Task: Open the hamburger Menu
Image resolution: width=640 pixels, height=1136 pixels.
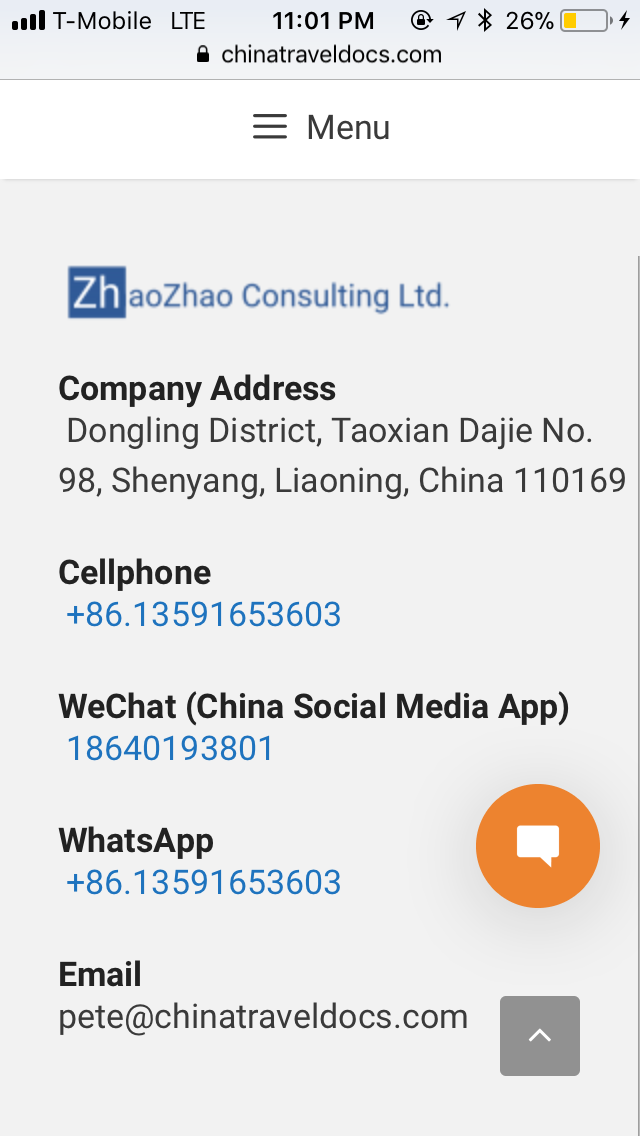Action: tap(320, 128)
